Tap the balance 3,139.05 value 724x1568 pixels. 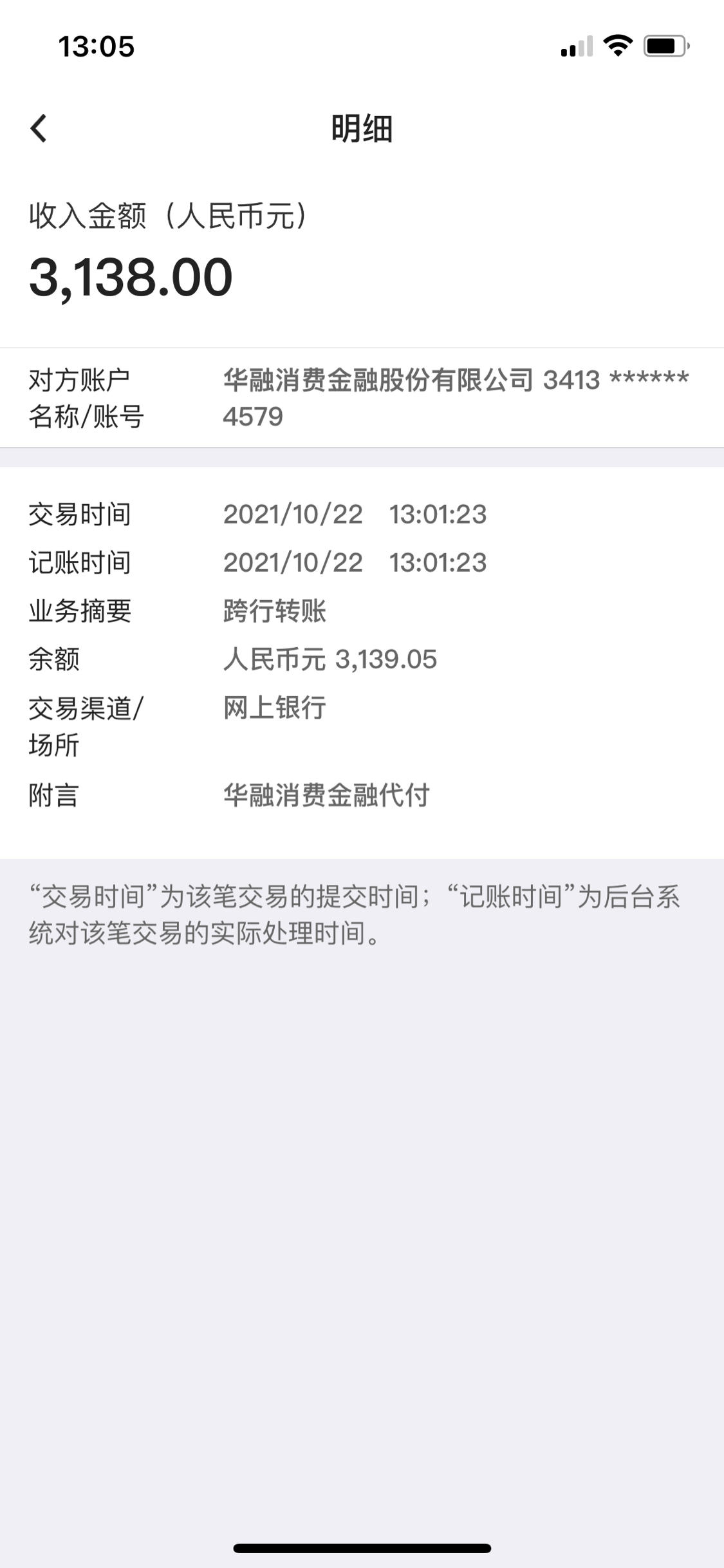tap(386, 659)
